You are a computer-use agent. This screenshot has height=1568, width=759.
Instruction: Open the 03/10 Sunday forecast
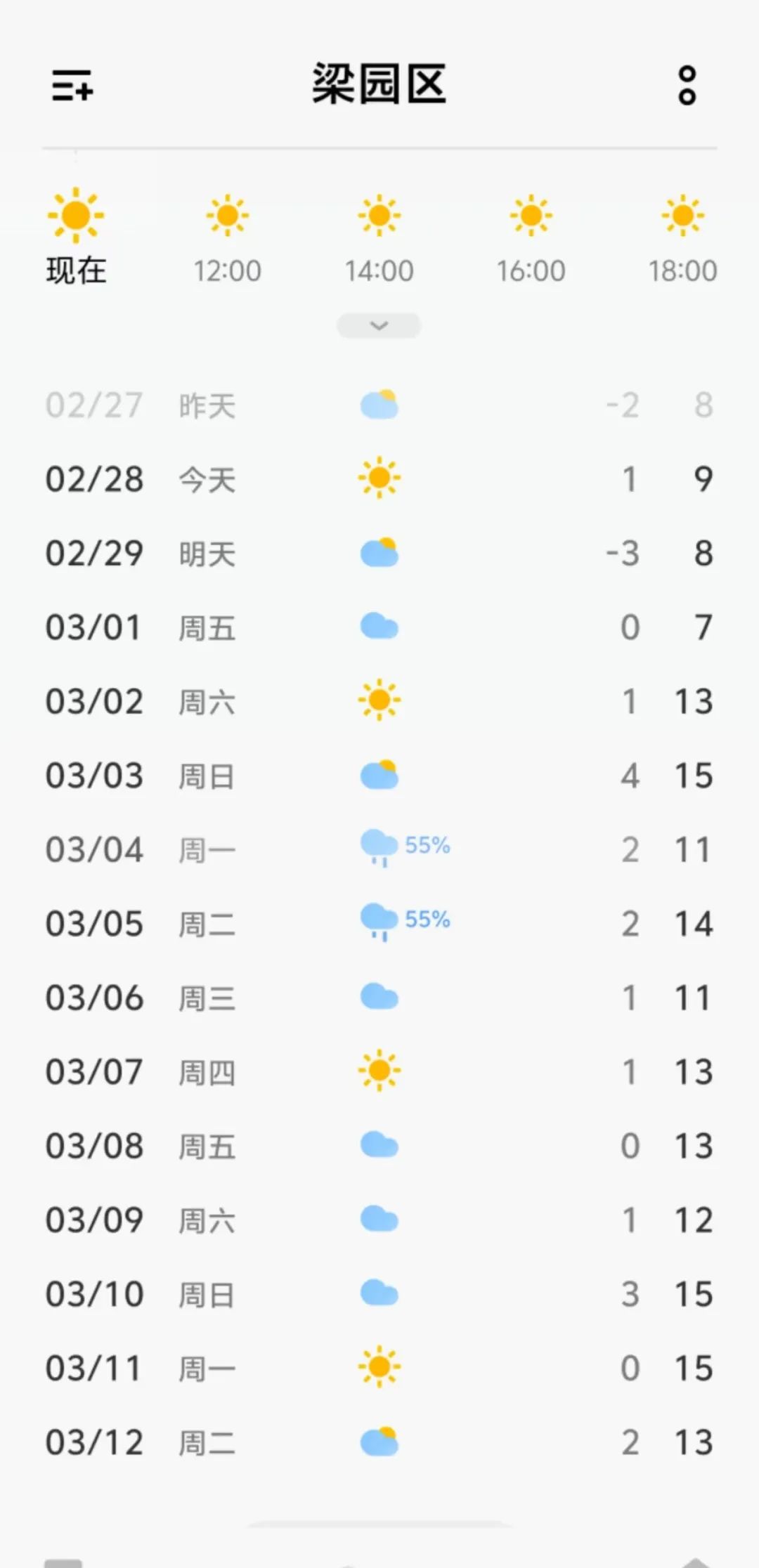379,1294
